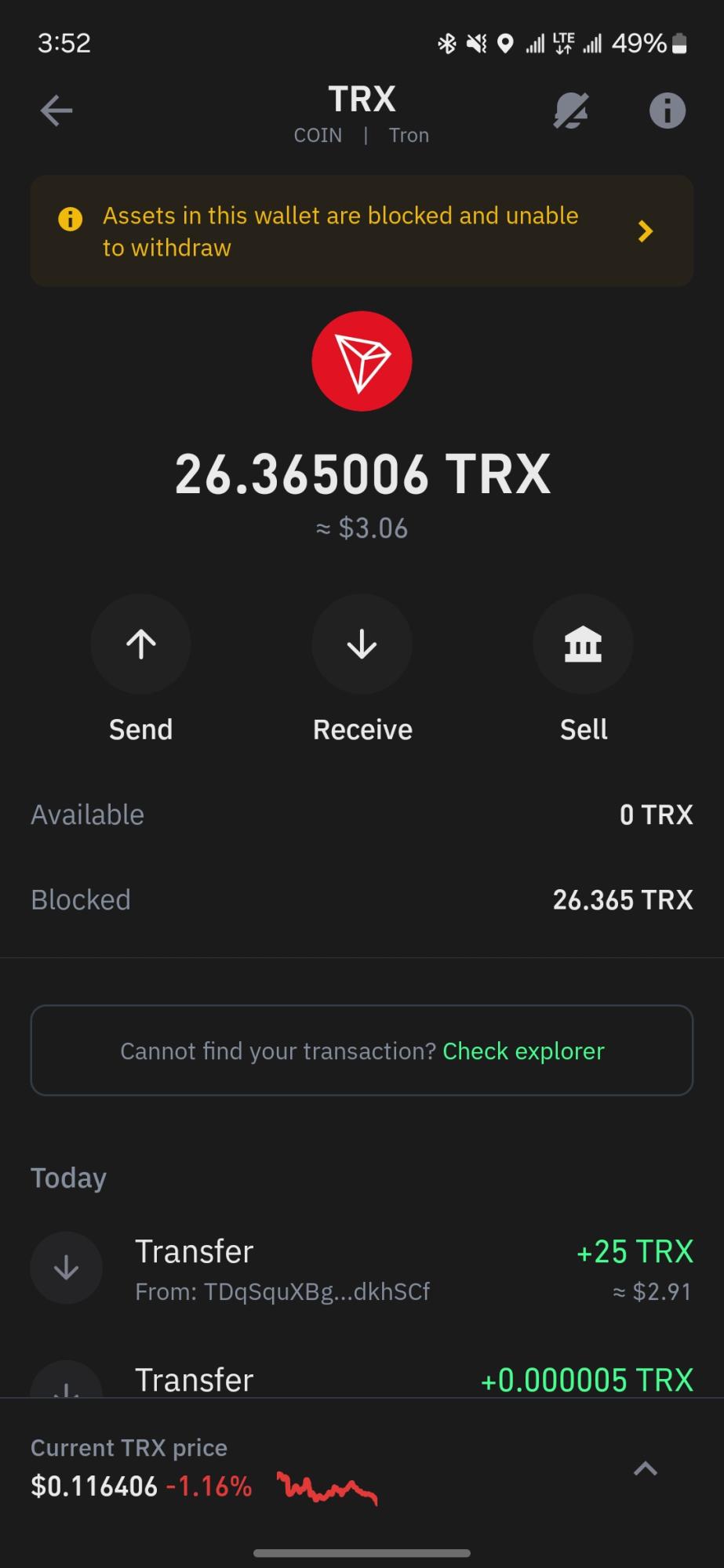Open the muted price alerts bell icon
Image resolution: width=724 pixels, height=1568 pixels.
(x=570, y=110)
